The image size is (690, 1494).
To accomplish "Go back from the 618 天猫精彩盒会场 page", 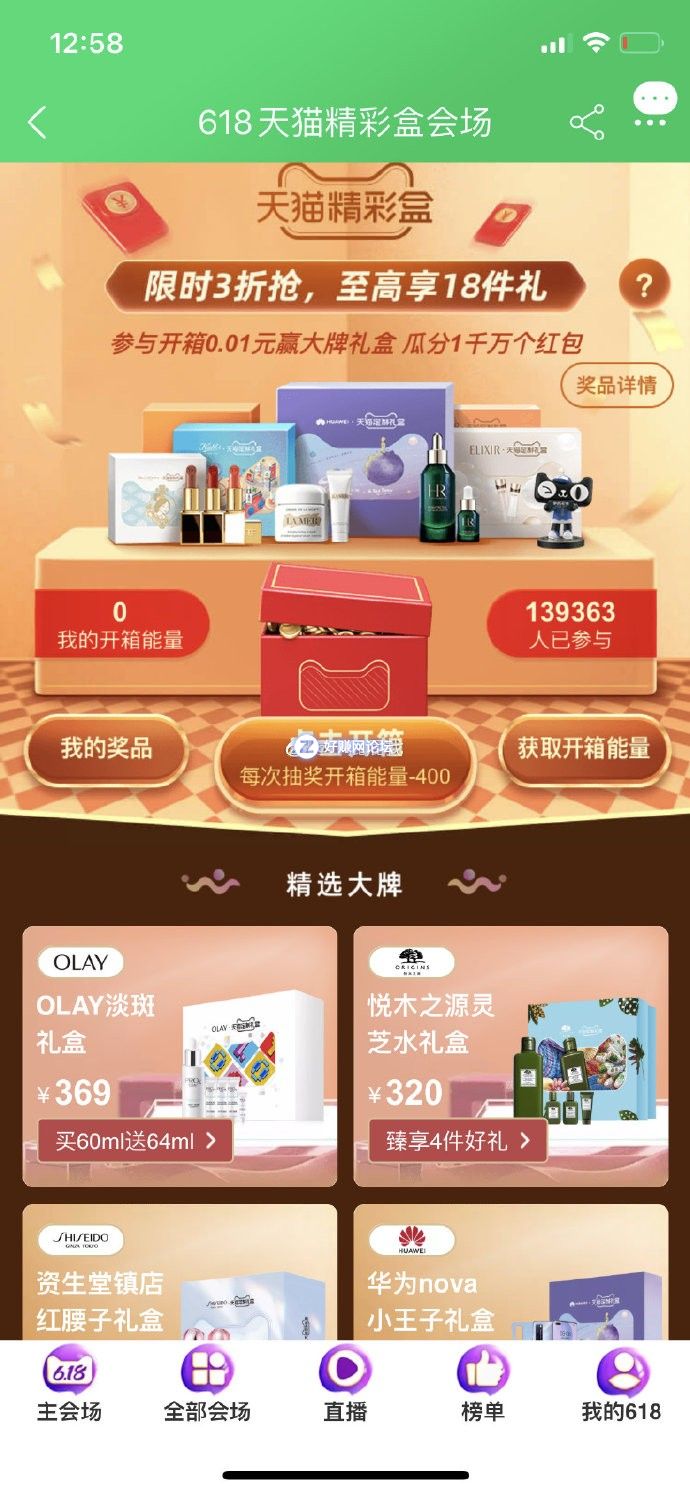I will 37,123.
